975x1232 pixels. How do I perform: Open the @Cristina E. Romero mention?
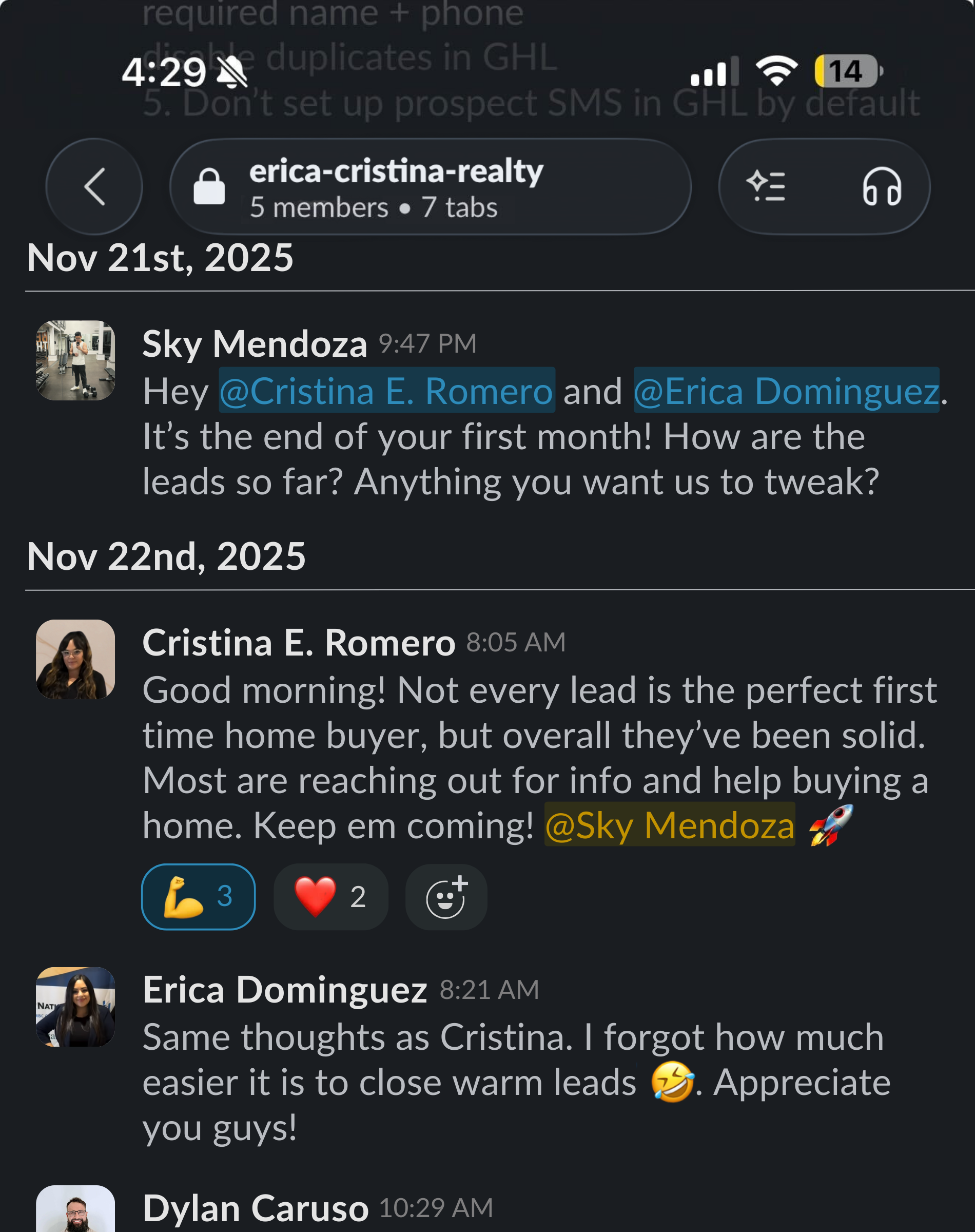click(386, 391)
